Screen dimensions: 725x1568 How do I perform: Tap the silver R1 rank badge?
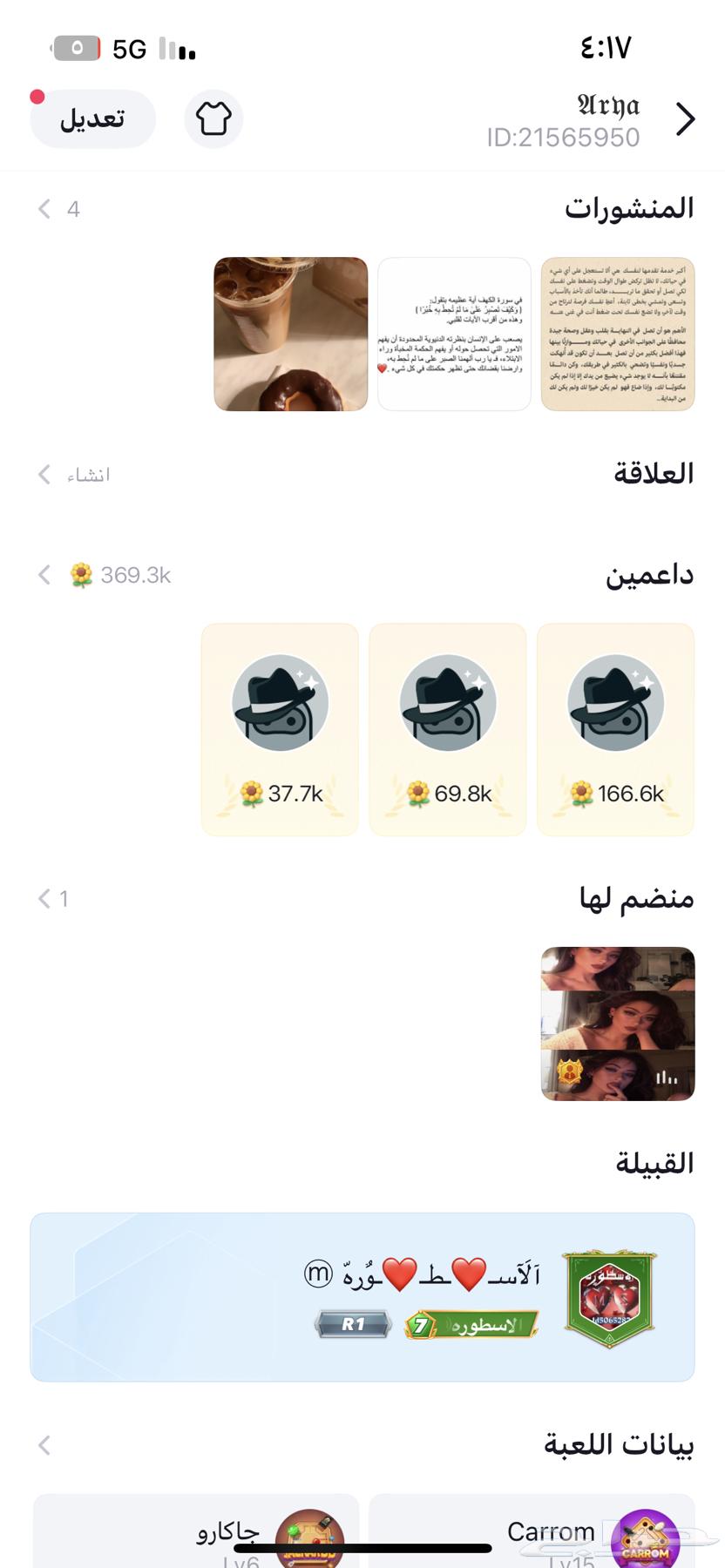[352, 1323]
